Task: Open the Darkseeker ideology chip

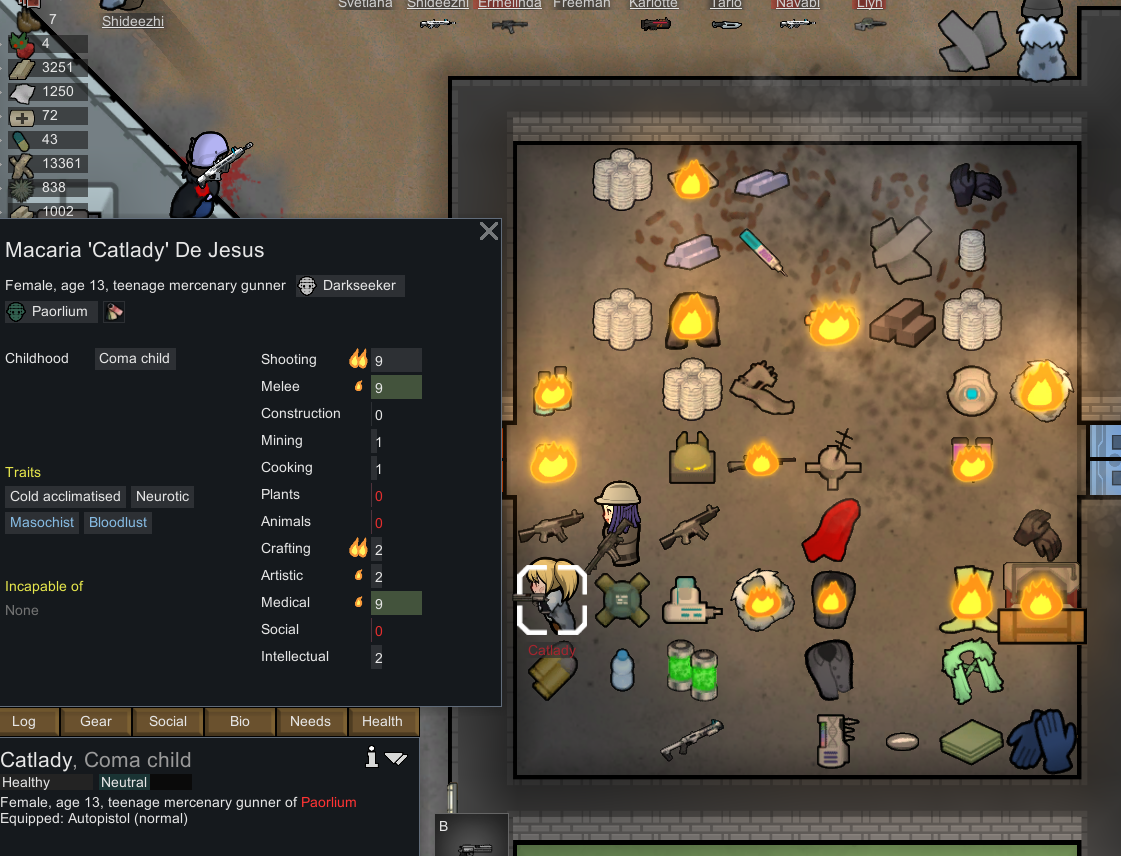Action: click(350, 286)
